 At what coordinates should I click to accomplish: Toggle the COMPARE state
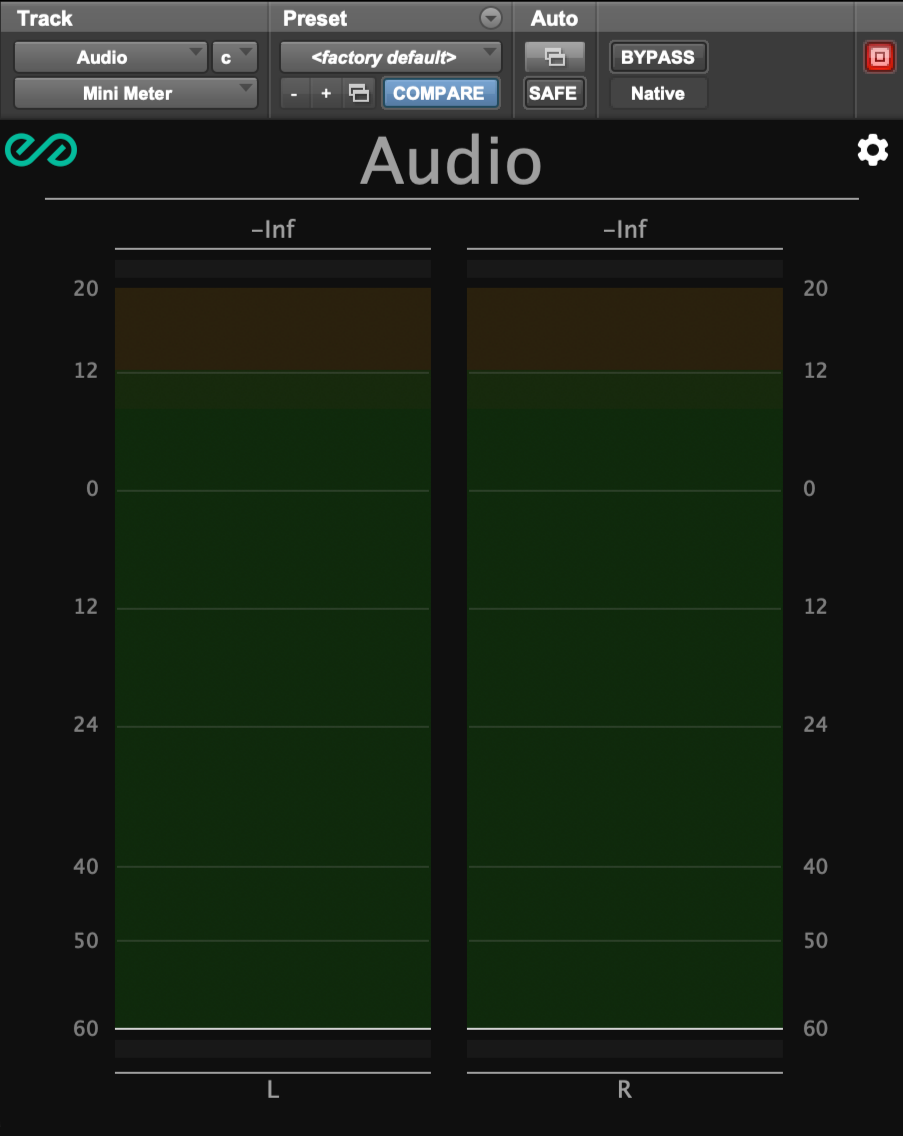click(x=441, y=93)
